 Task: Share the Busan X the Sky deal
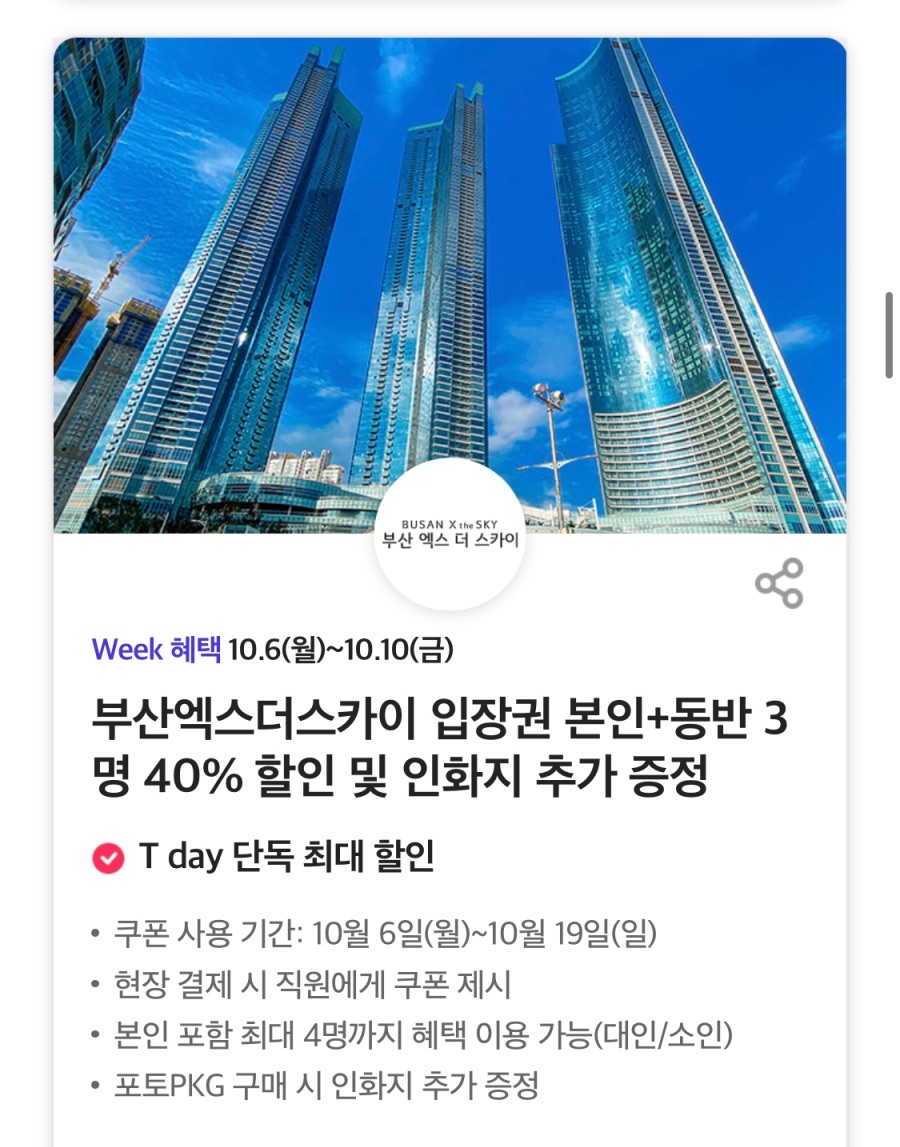(x=779, y=584)
